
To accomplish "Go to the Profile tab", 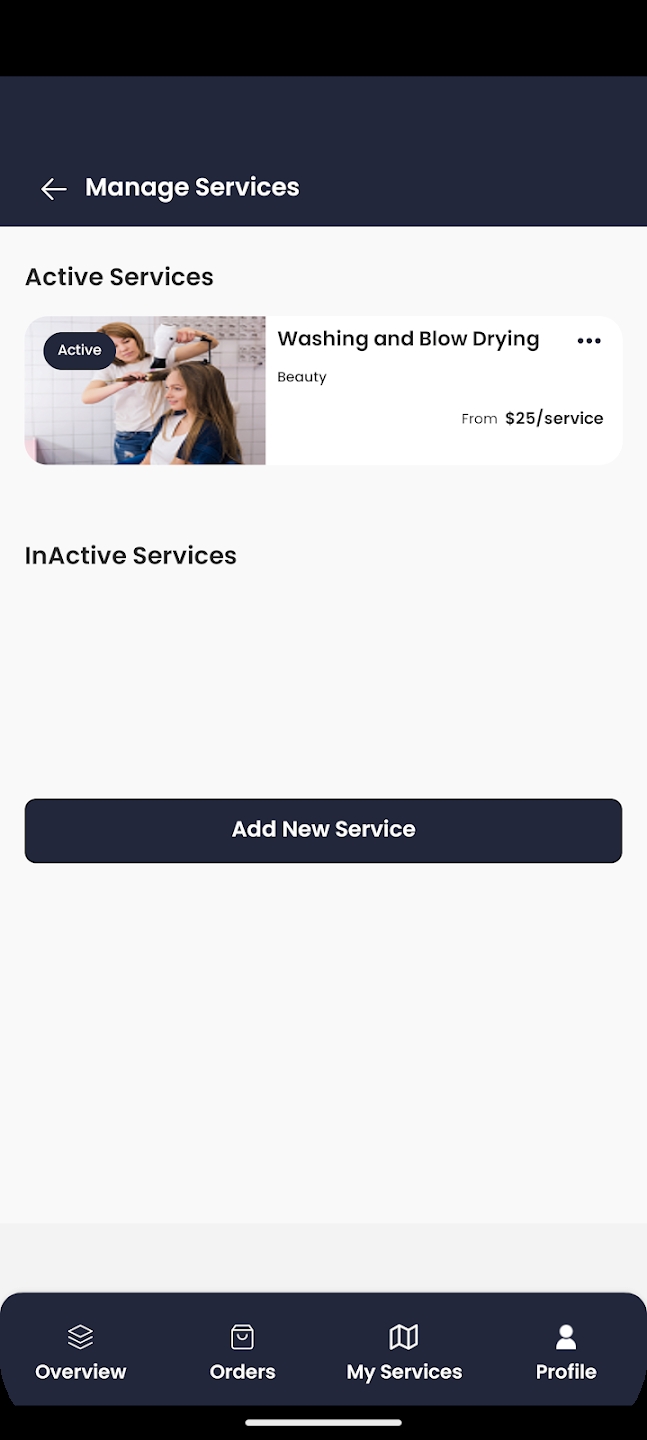I will tap(566, 1352).
